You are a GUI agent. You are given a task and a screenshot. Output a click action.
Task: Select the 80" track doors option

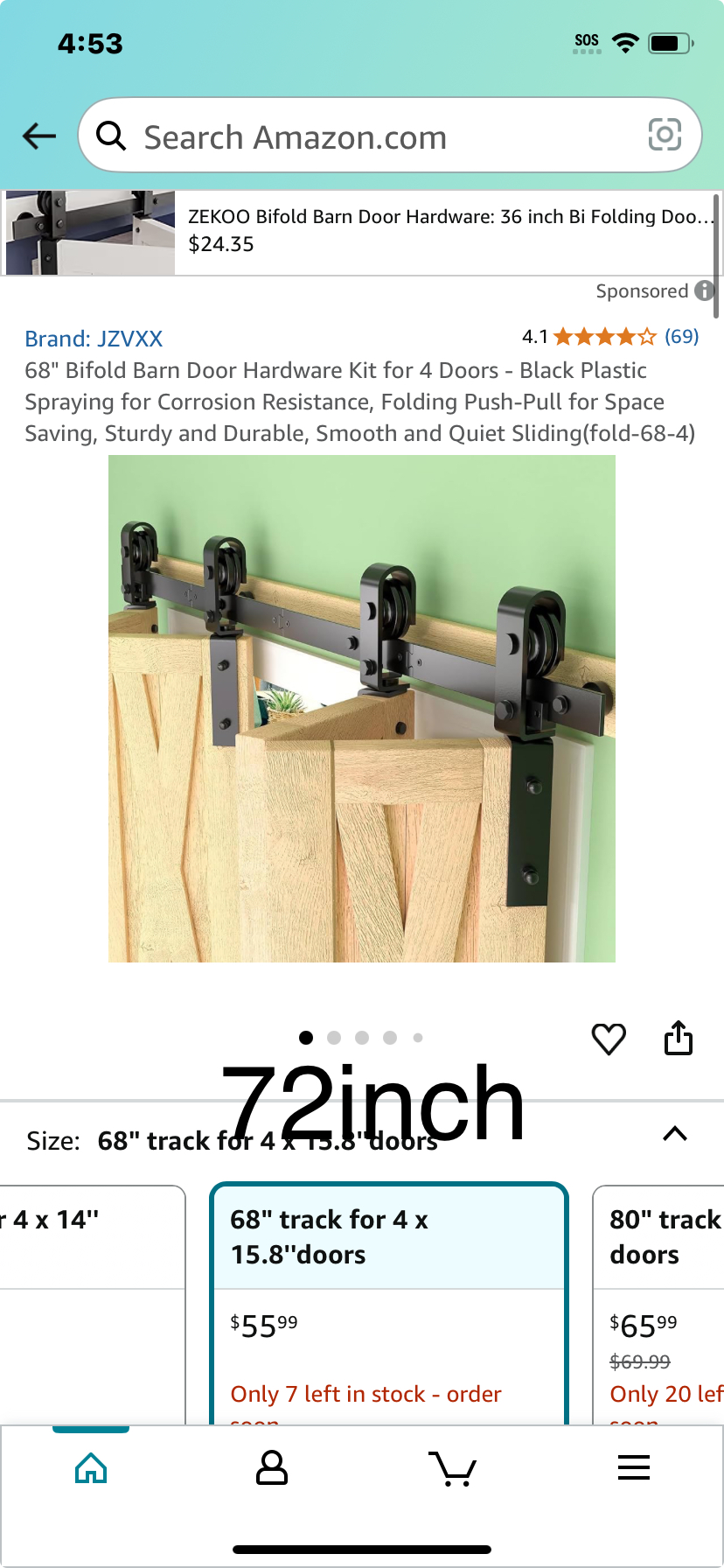coord(658,1305)
